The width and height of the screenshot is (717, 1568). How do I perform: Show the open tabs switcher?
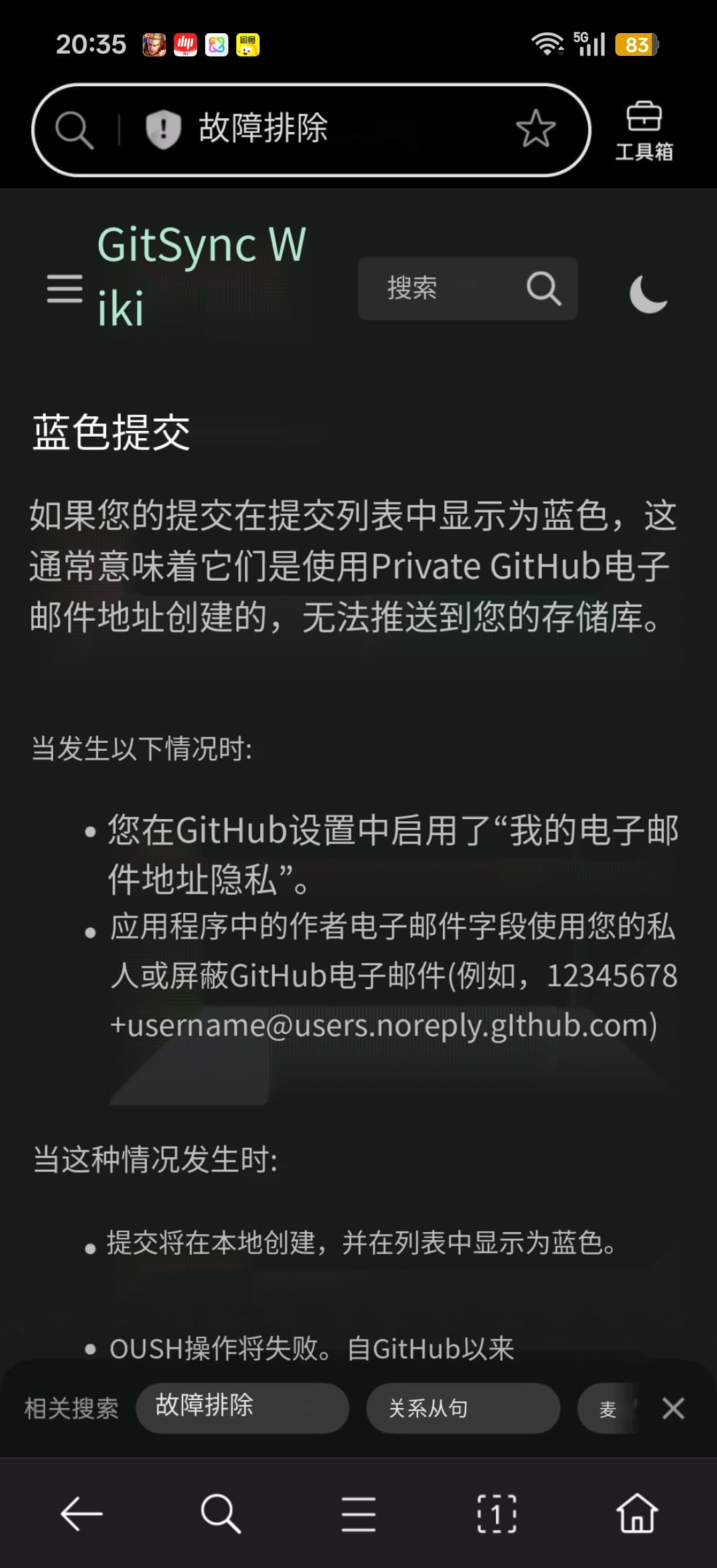497,1514
